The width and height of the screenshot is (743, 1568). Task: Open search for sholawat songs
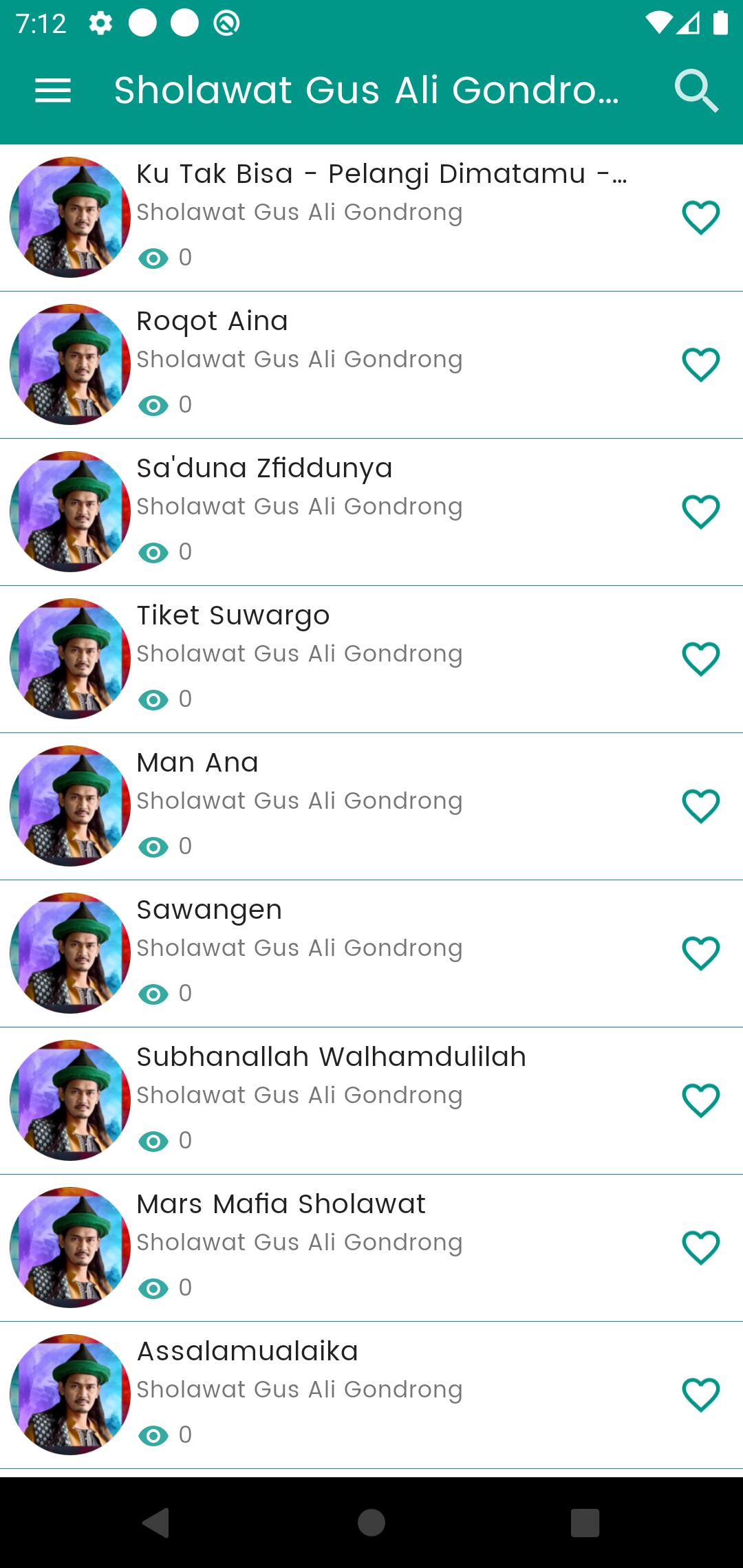click(x=696, y=90)
